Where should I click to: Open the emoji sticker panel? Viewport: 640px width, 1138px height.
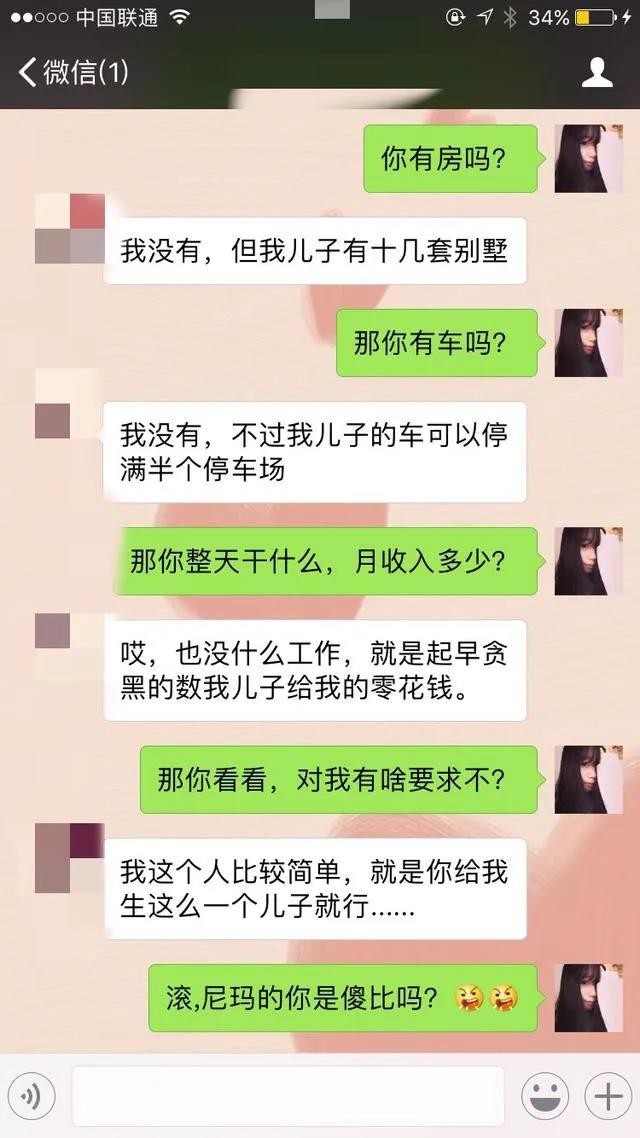[x=545, y=1097]
